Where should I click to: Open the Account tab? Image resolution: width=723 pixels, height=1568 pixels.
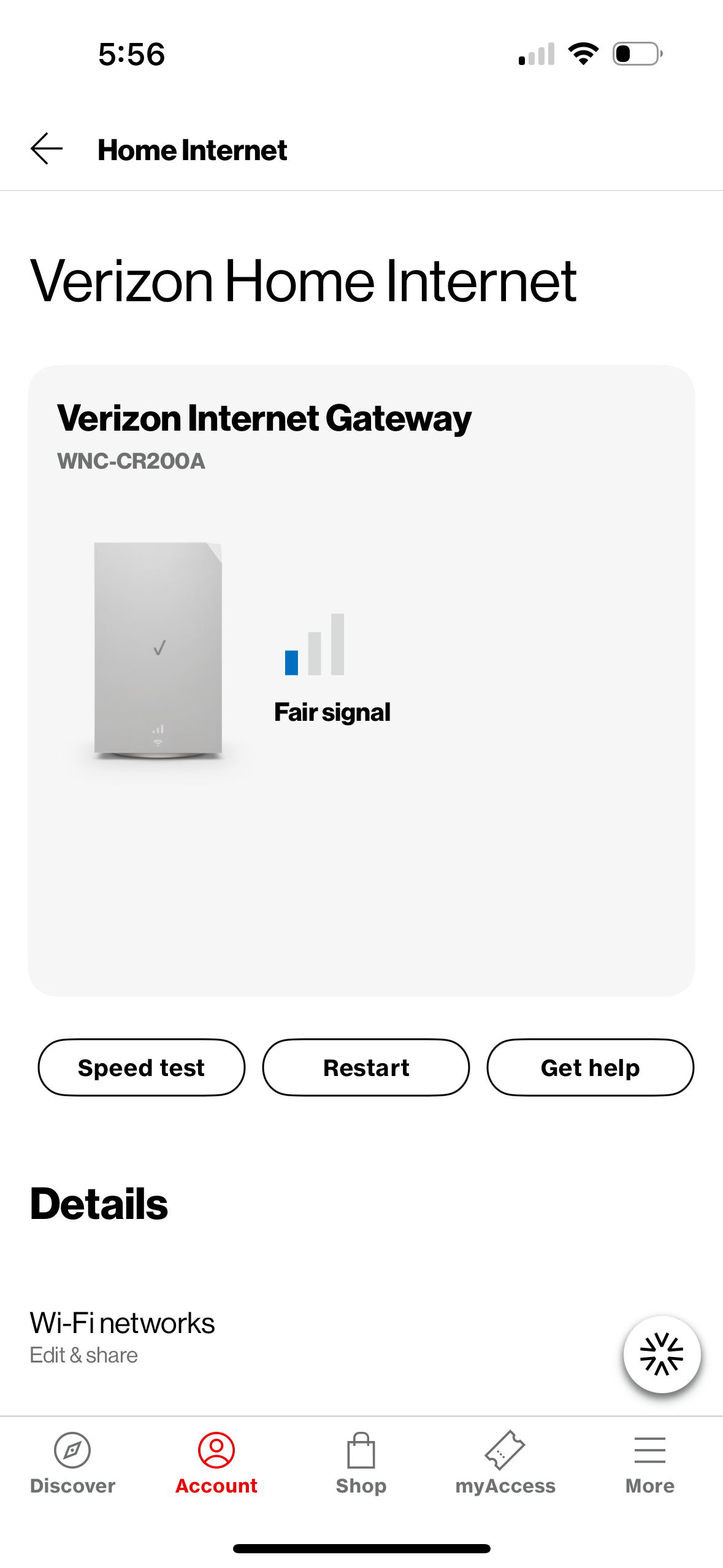tap(216, 1463)
